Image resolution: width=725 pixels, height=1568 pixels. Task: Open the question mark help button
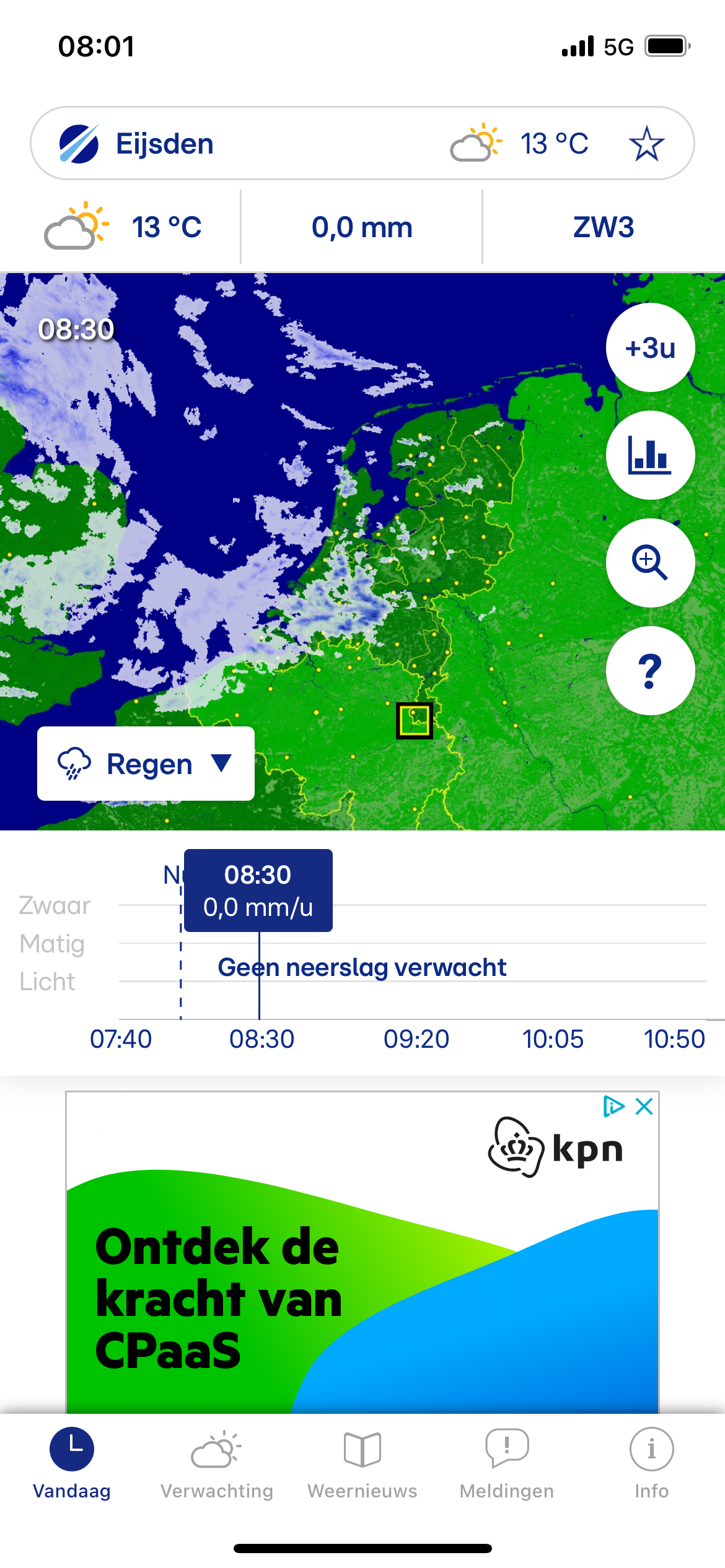(650, 671)
